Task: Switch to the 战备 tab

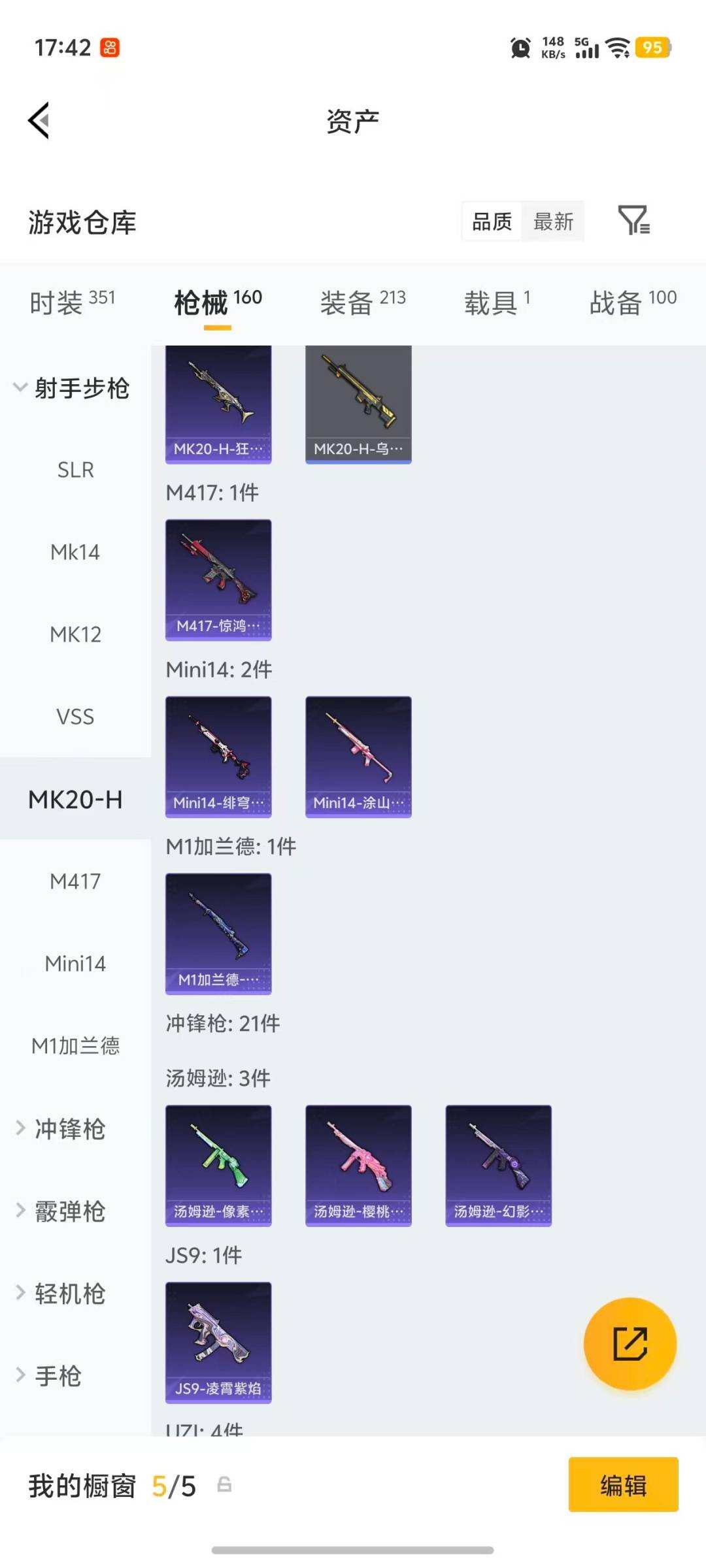Action: (x=632, y=302)
